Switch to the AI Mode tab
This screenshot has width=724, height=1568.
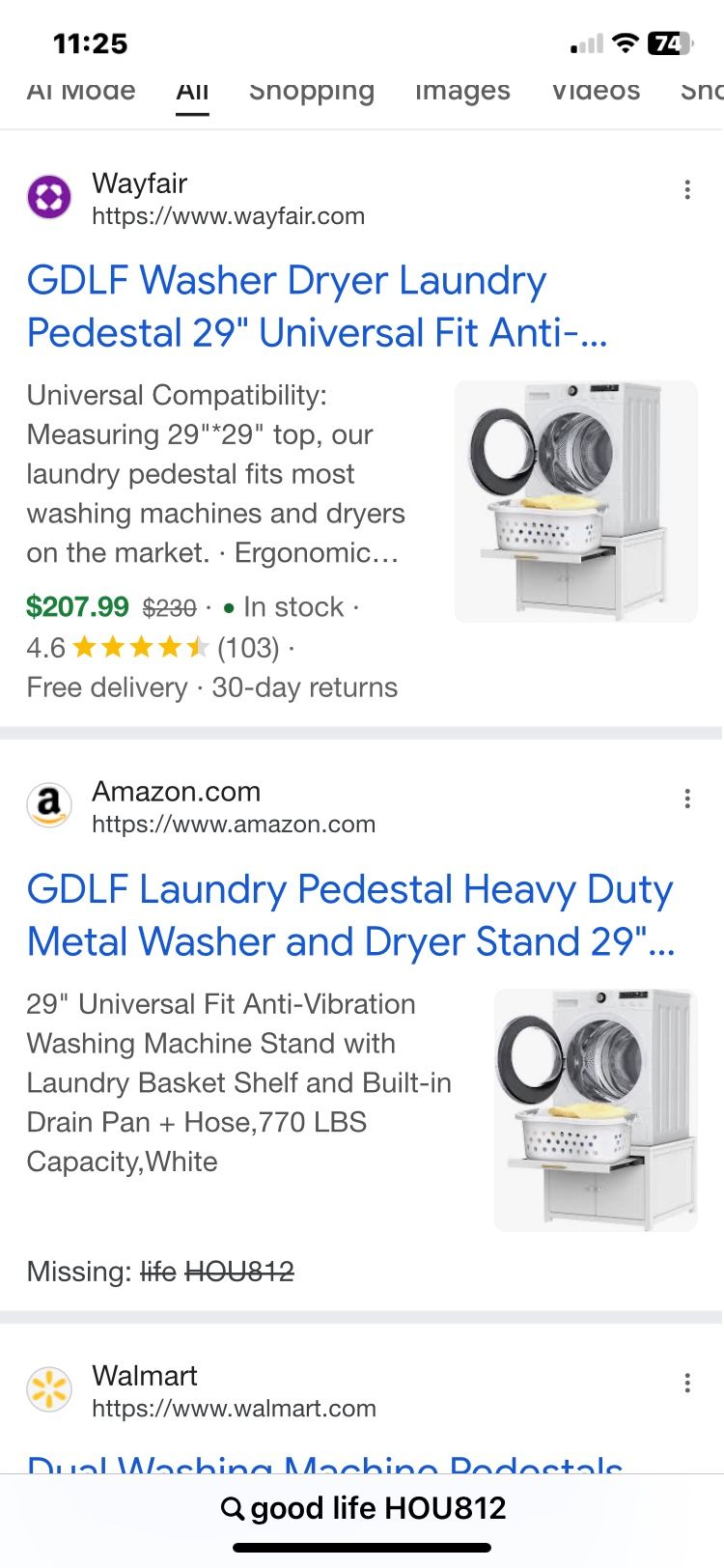click(81, 92)
